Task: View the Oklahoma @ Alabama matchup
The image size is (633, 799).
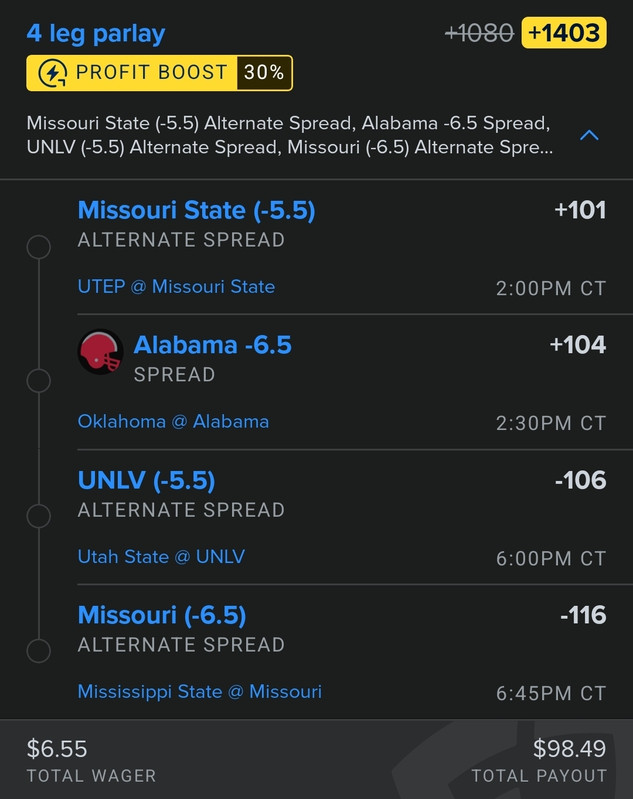Action: coord(173,422)
